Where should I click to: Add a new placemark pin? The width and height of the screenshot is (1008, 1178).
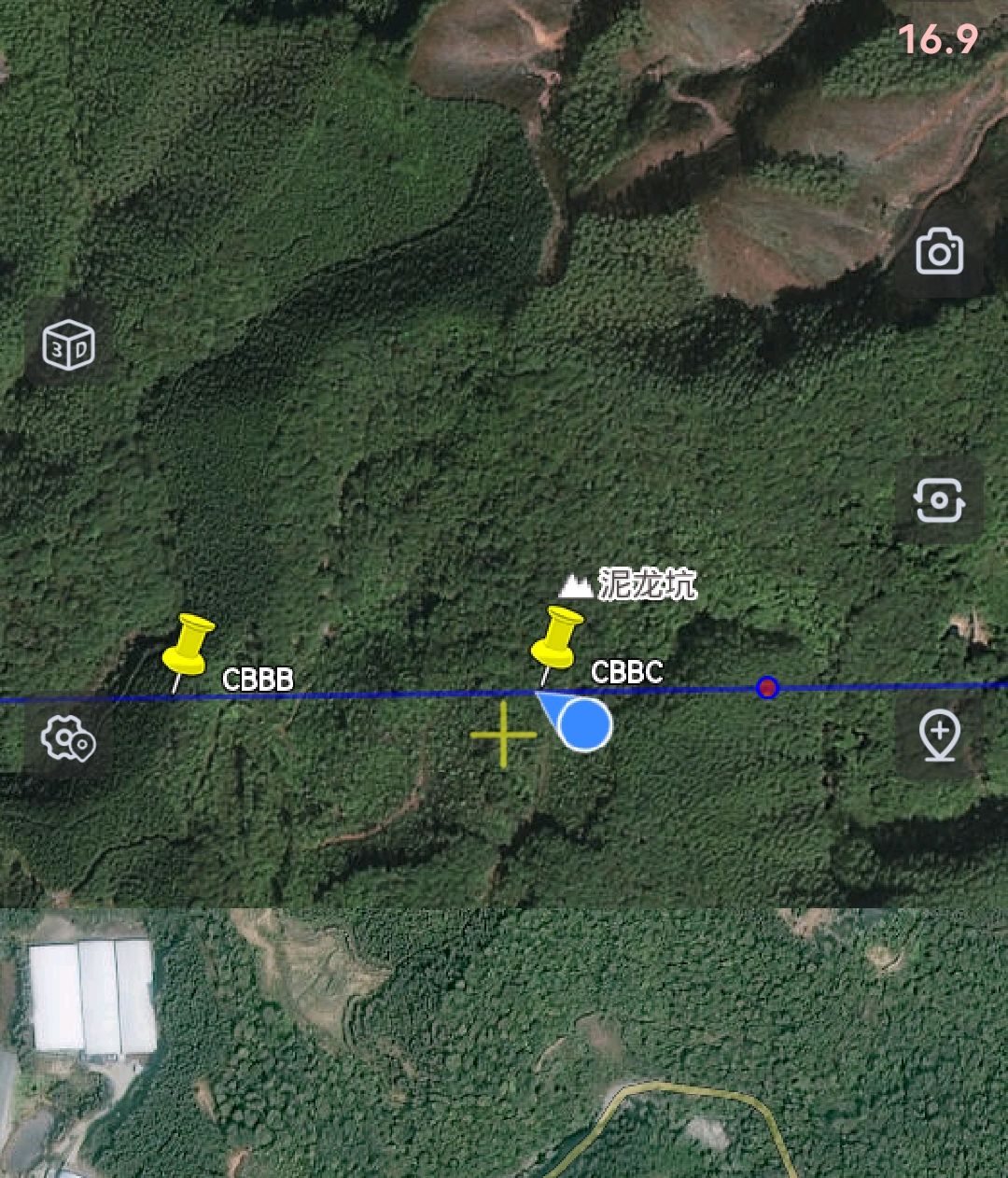click(939, 735)
